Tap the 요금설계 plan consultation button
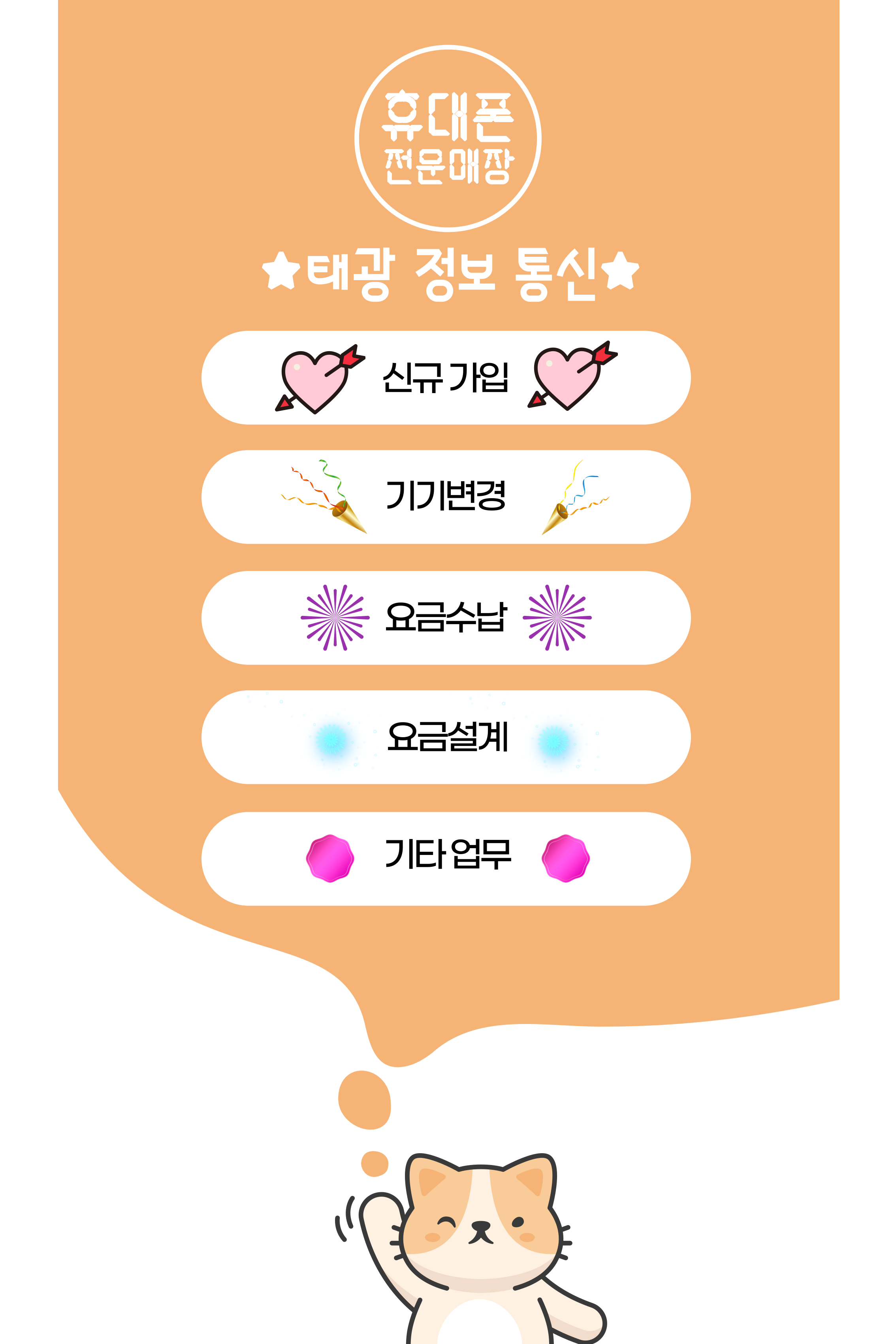The height and width of the screenshot is (1344, 896). click(x=446, y=737)
